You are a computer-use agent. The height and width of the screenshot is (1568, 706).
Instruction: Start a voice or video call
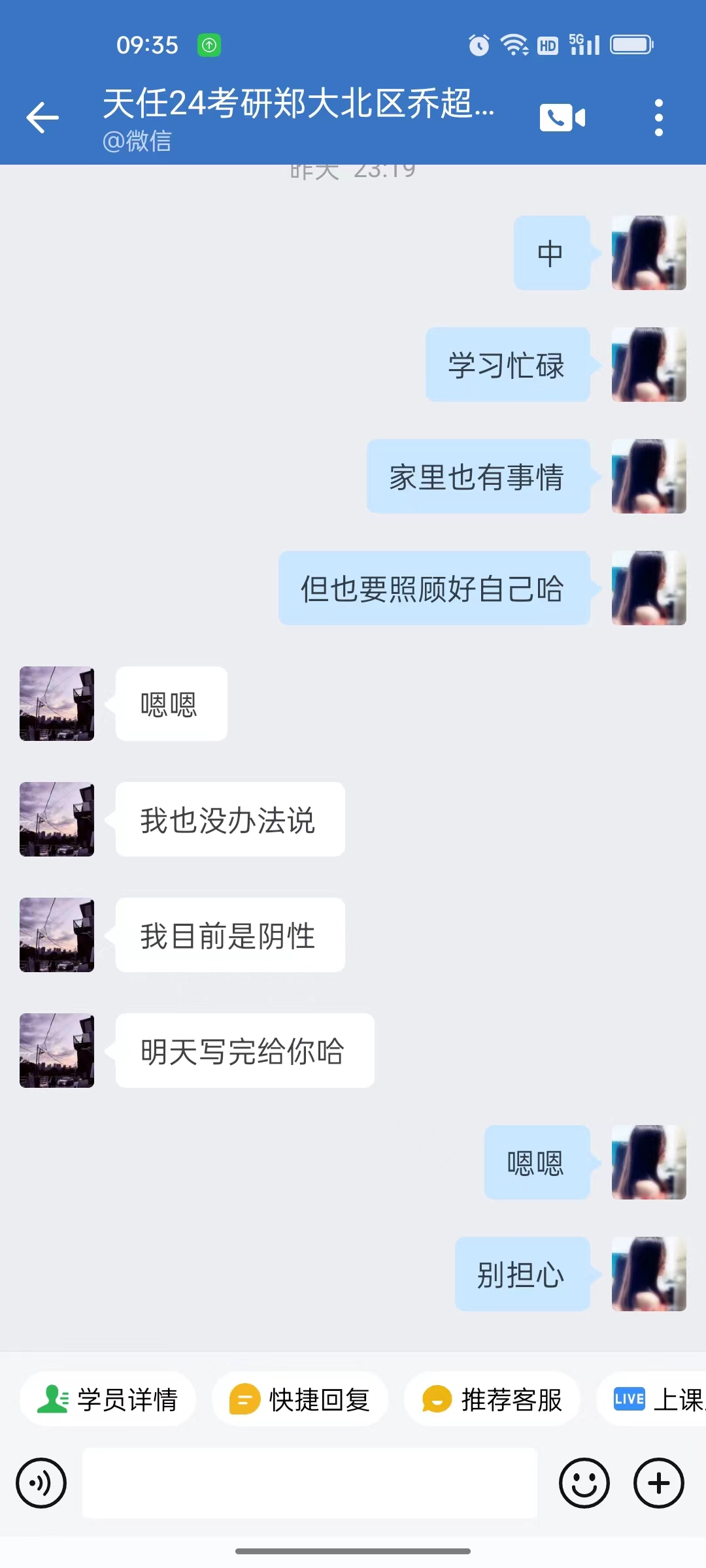tap(562, 118)
